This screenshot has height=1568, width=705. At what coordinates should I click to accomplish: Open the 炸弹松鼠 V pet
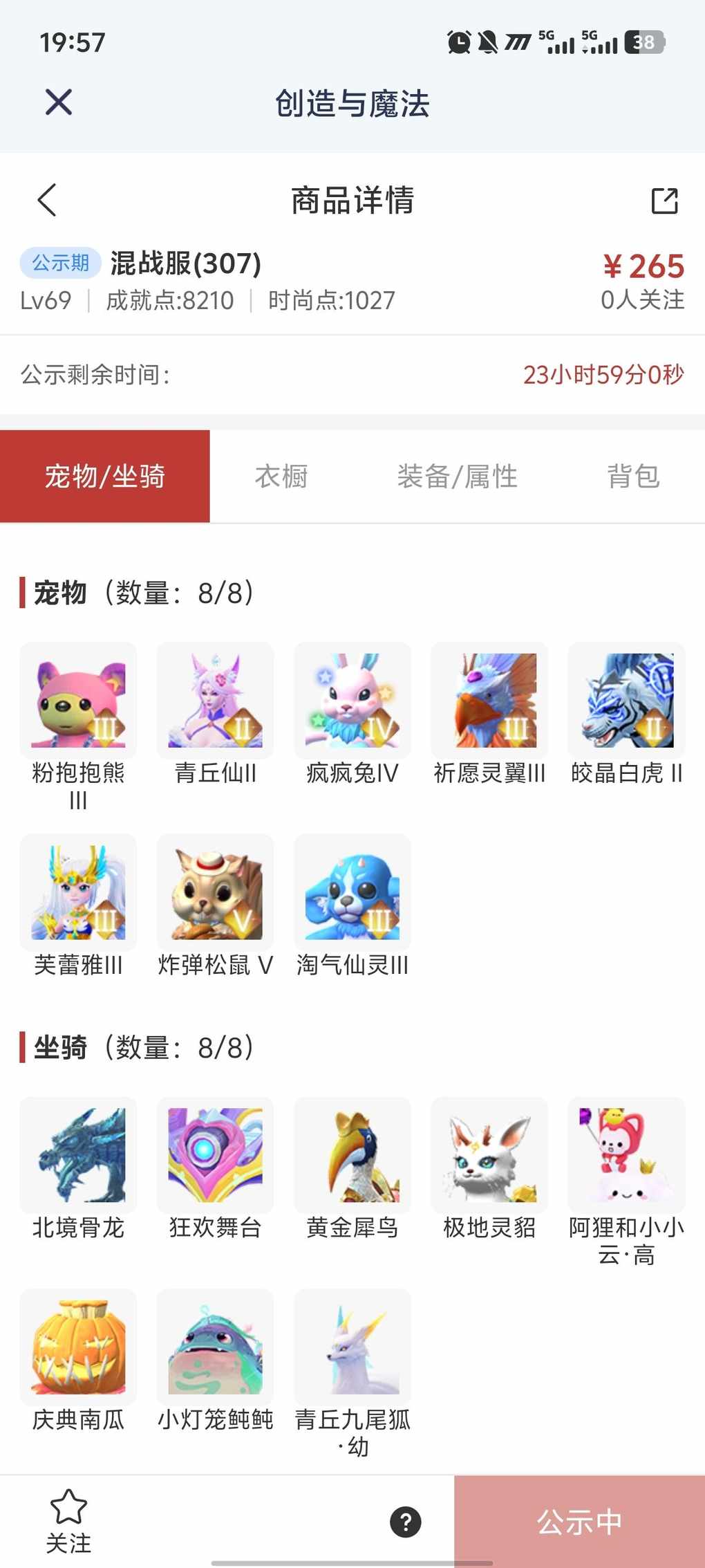215,892
